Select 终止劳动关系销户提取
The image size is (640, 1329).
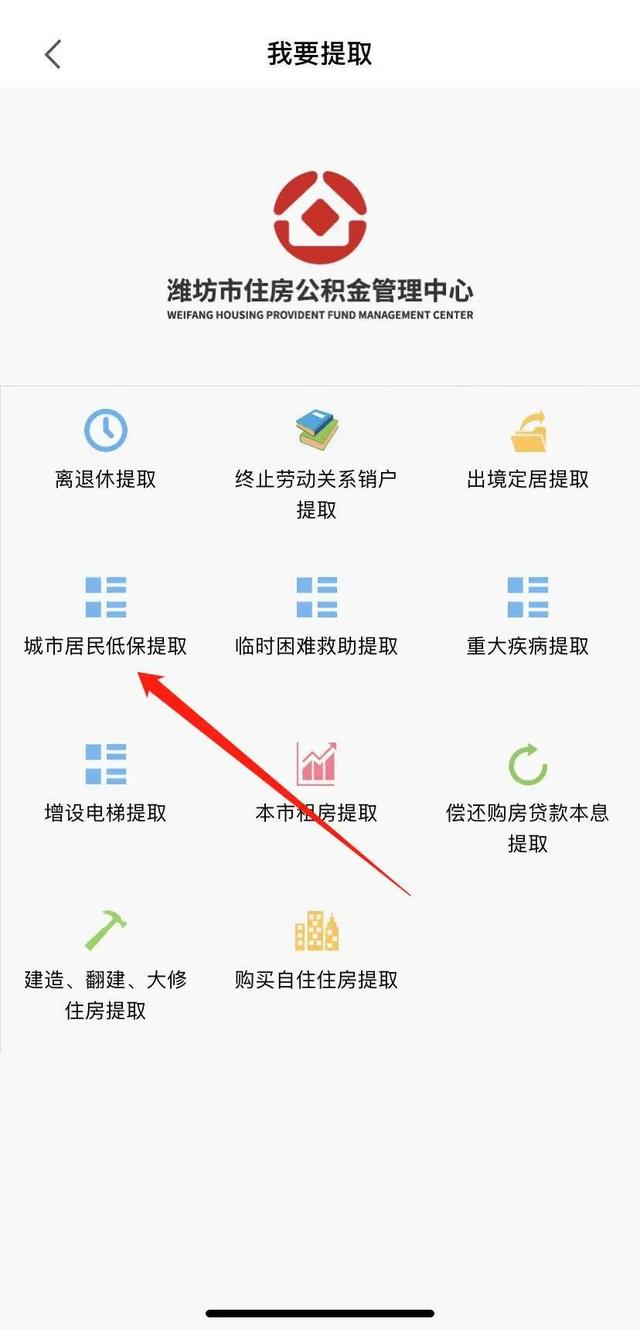coord(317,465)
